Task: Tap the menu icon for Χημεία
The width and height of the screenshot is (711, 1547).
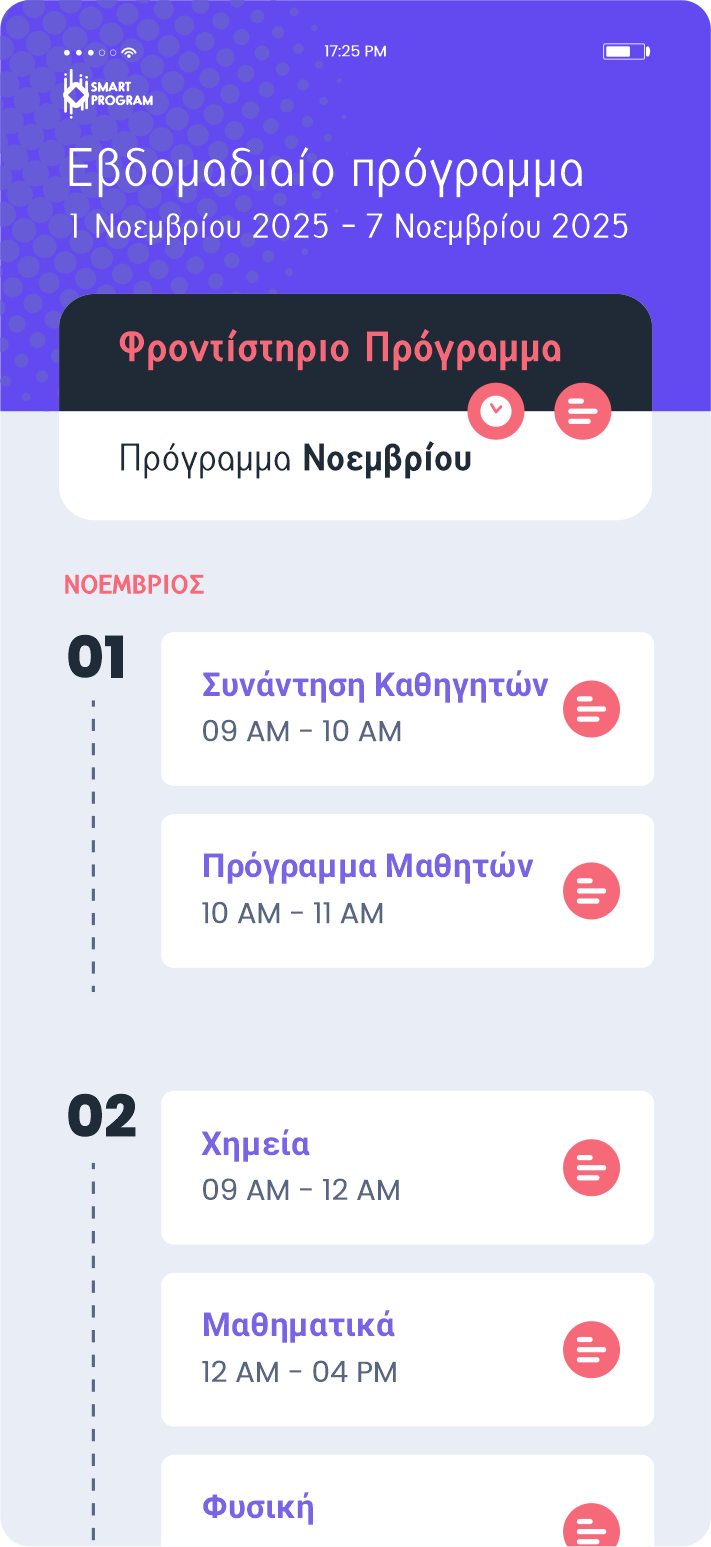Action: pyautogui.click(x=591, y=1168)
